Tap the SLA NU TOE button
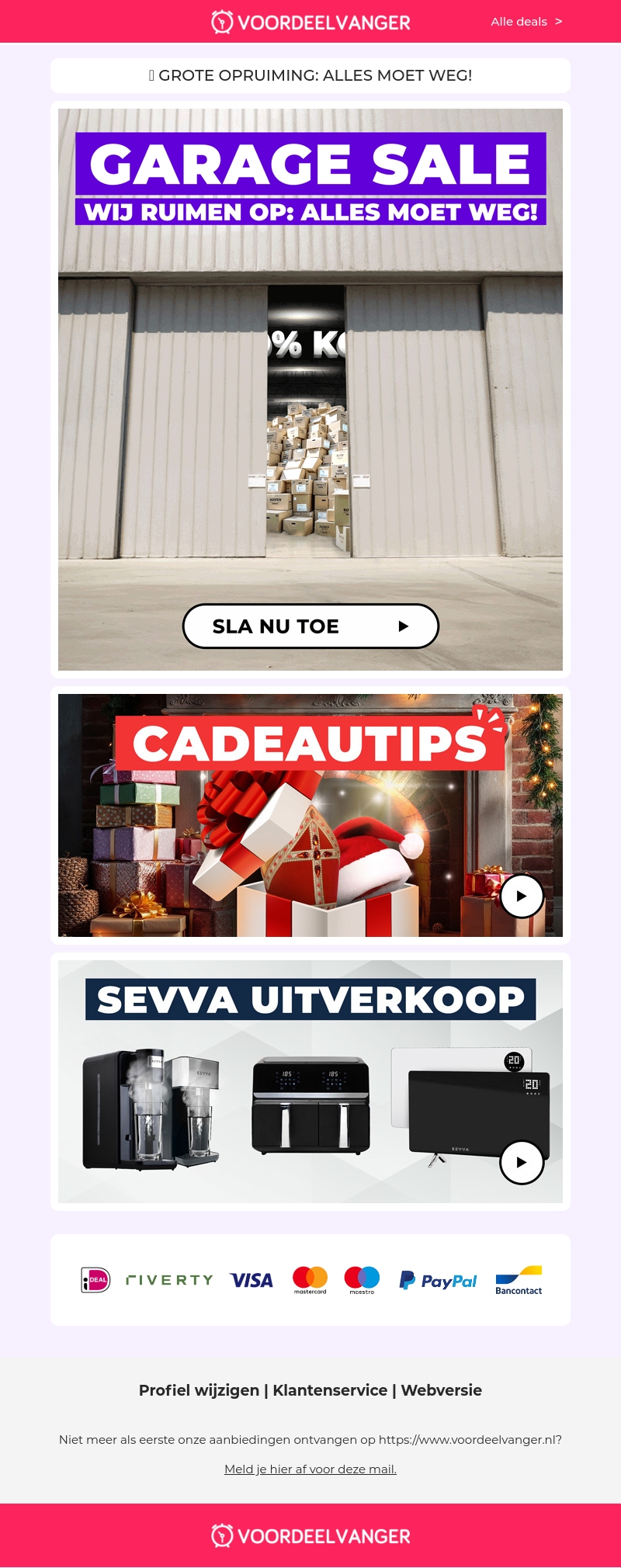Viewport: 621px width, 1568px height. click(310, 626)
